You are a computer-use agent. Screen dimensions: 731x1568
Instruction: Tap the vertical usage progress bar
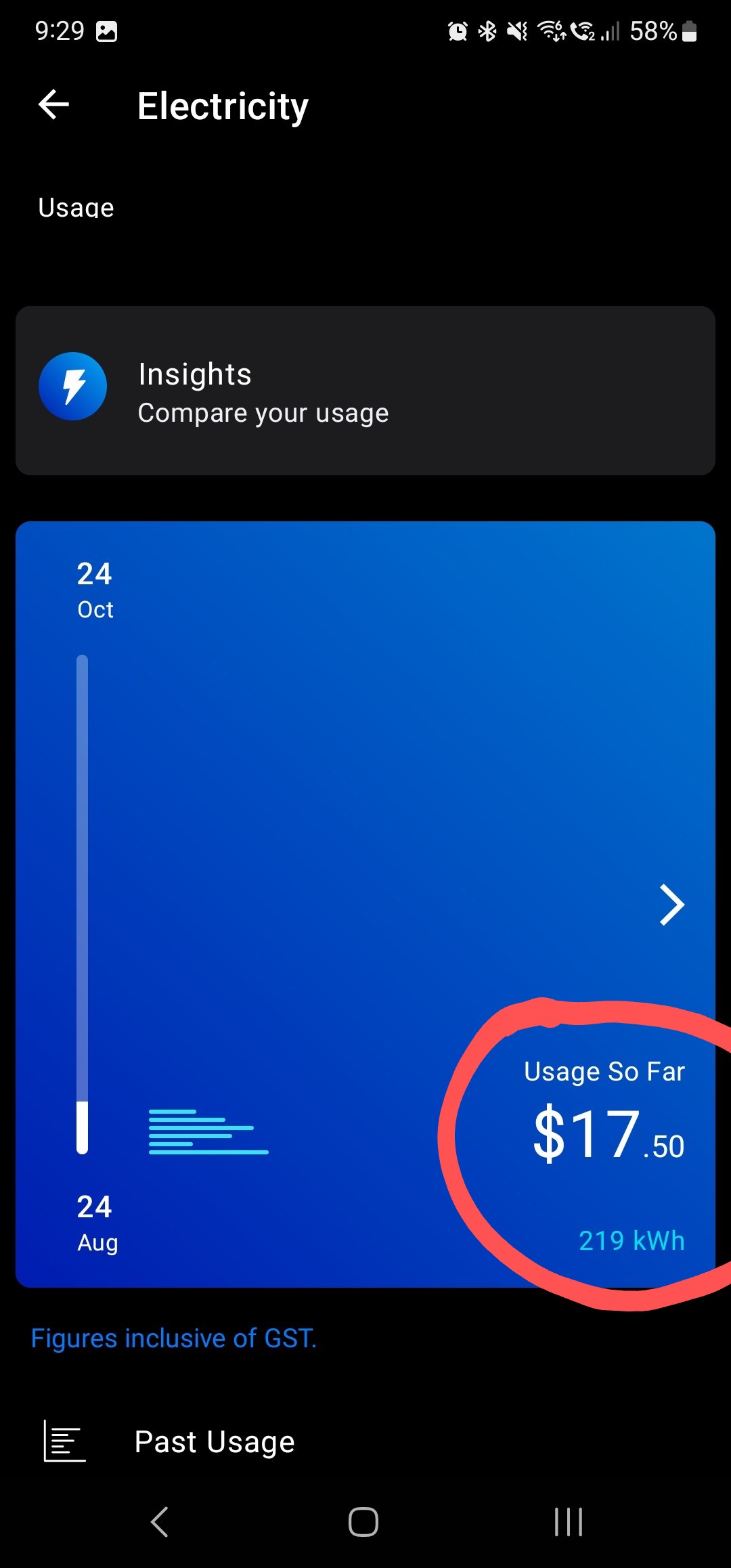[83, 900]
